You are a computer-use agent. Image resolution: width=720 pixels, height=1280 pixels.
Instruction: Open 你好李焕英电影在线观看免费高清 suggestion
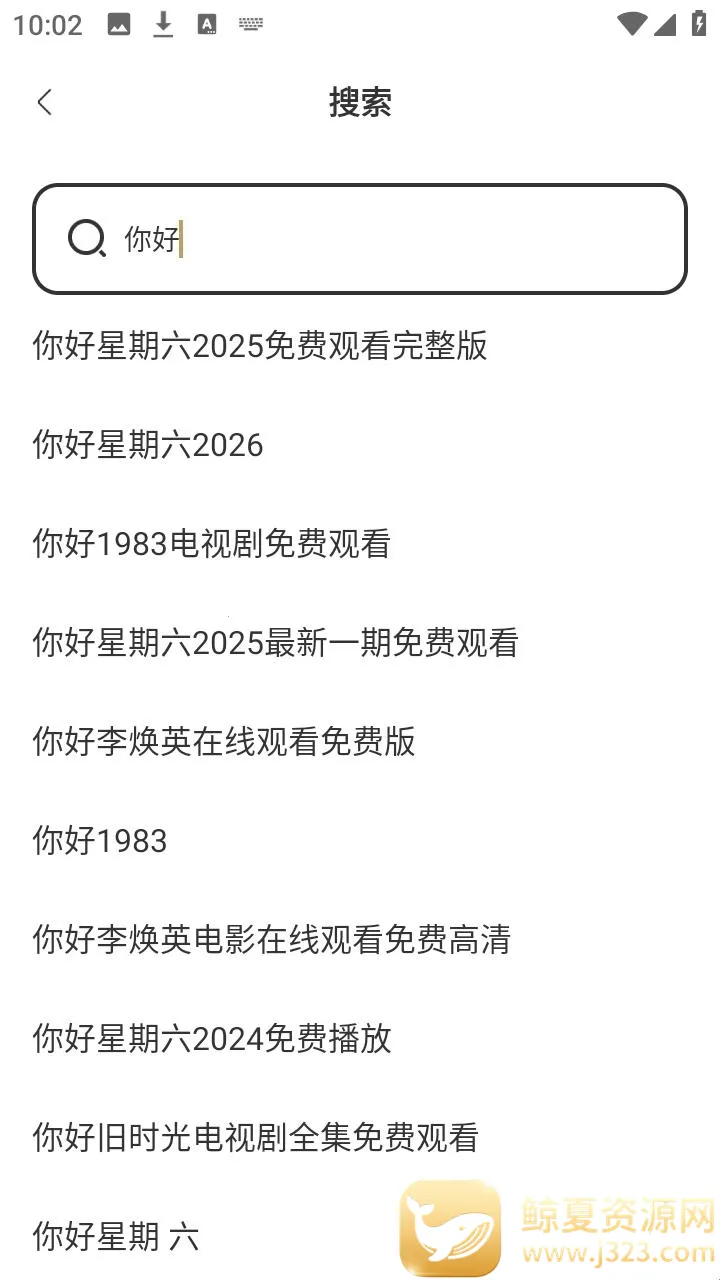(x=272, y=940)
